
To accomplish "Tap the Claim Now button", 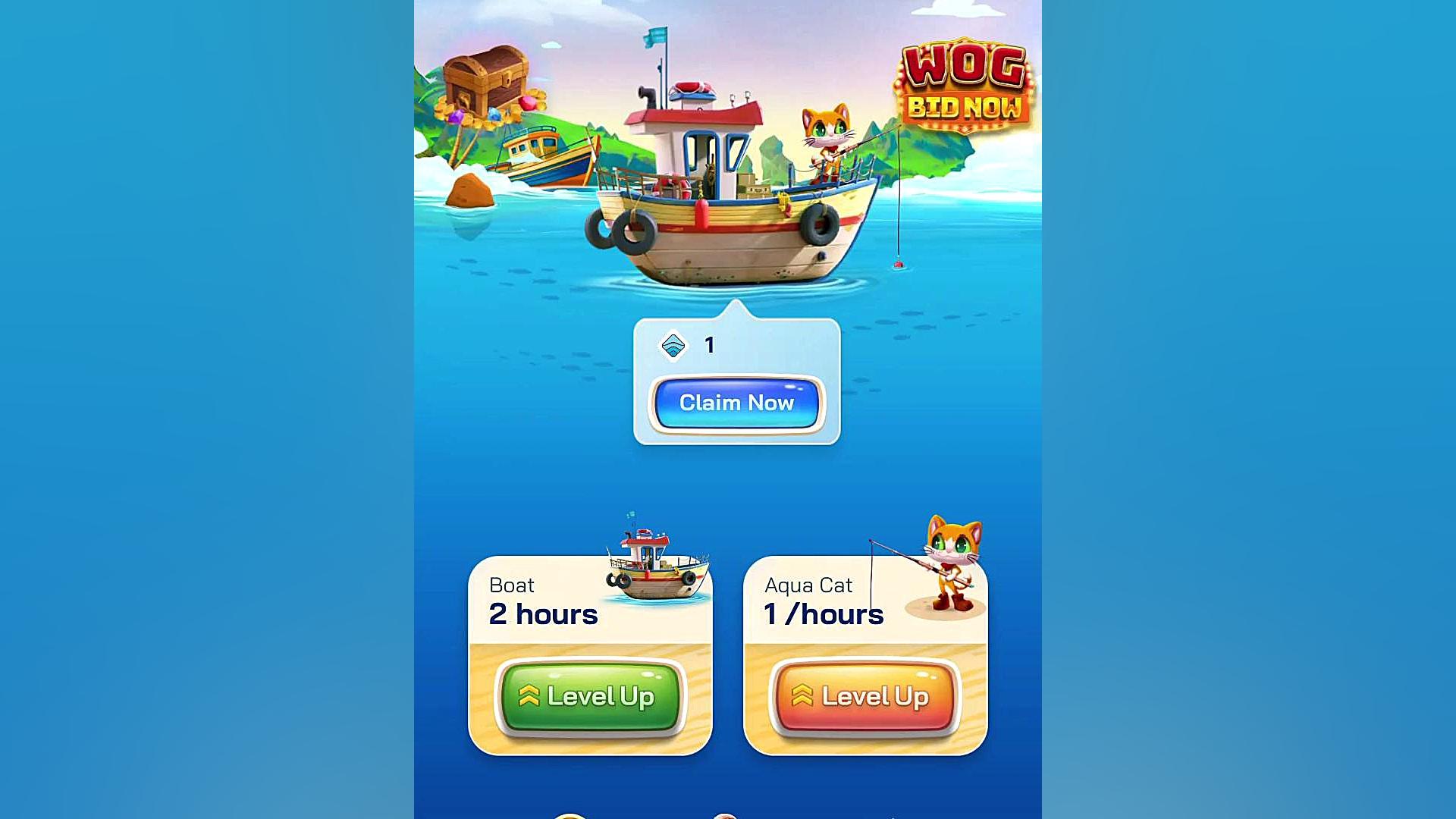I will tap(736, 403).
